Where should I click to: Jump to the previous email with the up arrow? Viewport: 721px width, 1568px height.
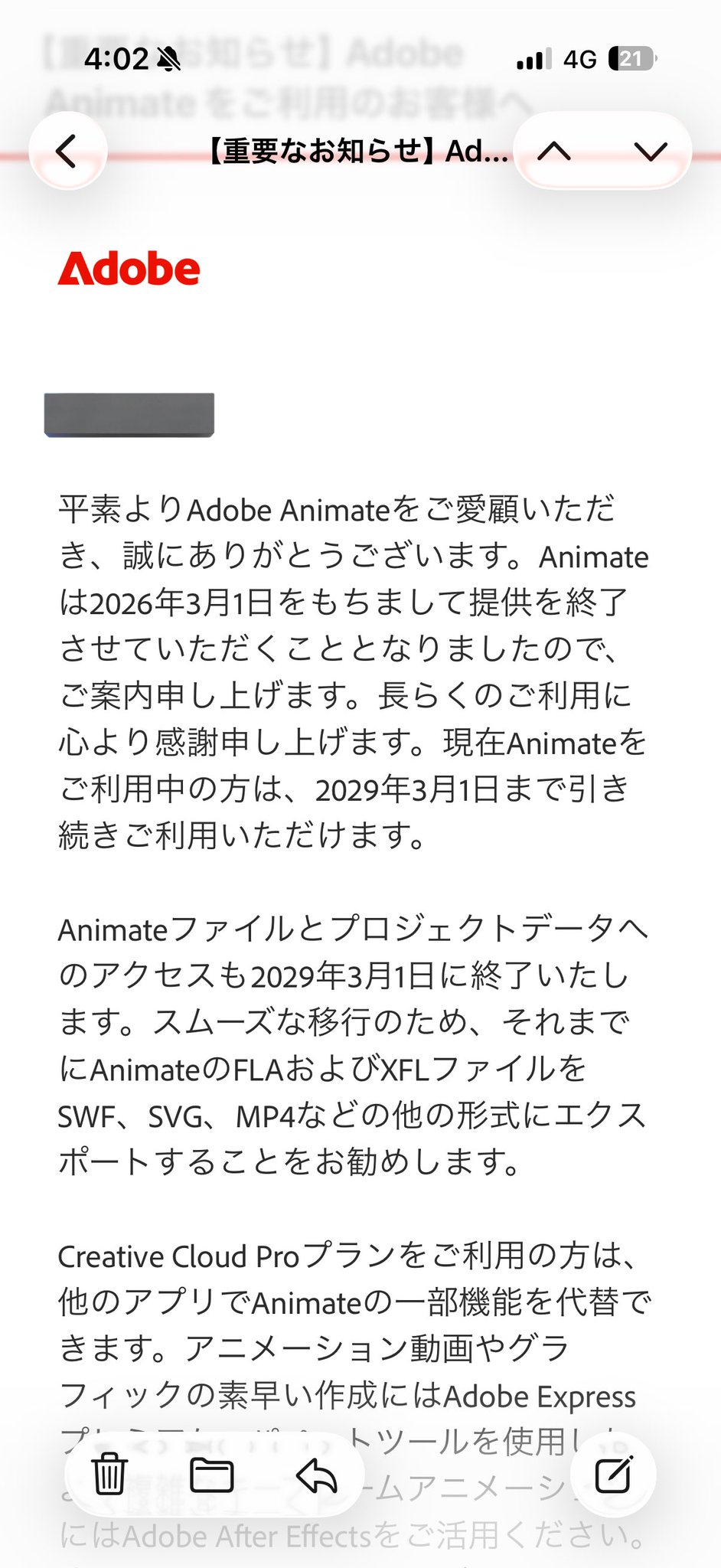tap(554, 151)
